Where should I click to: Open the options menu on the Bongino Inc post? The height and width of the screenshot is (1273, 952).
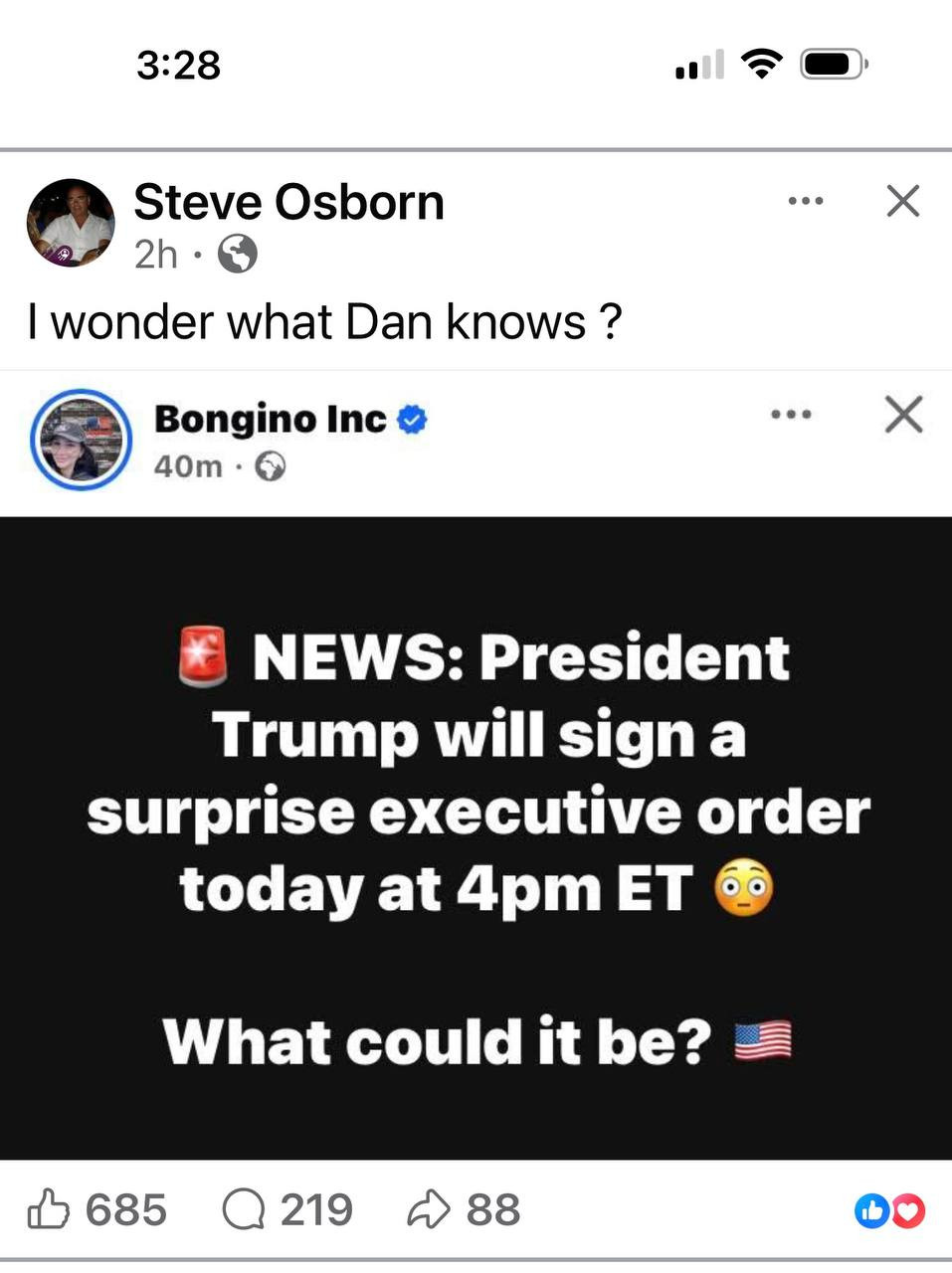[x=792, y=414]
